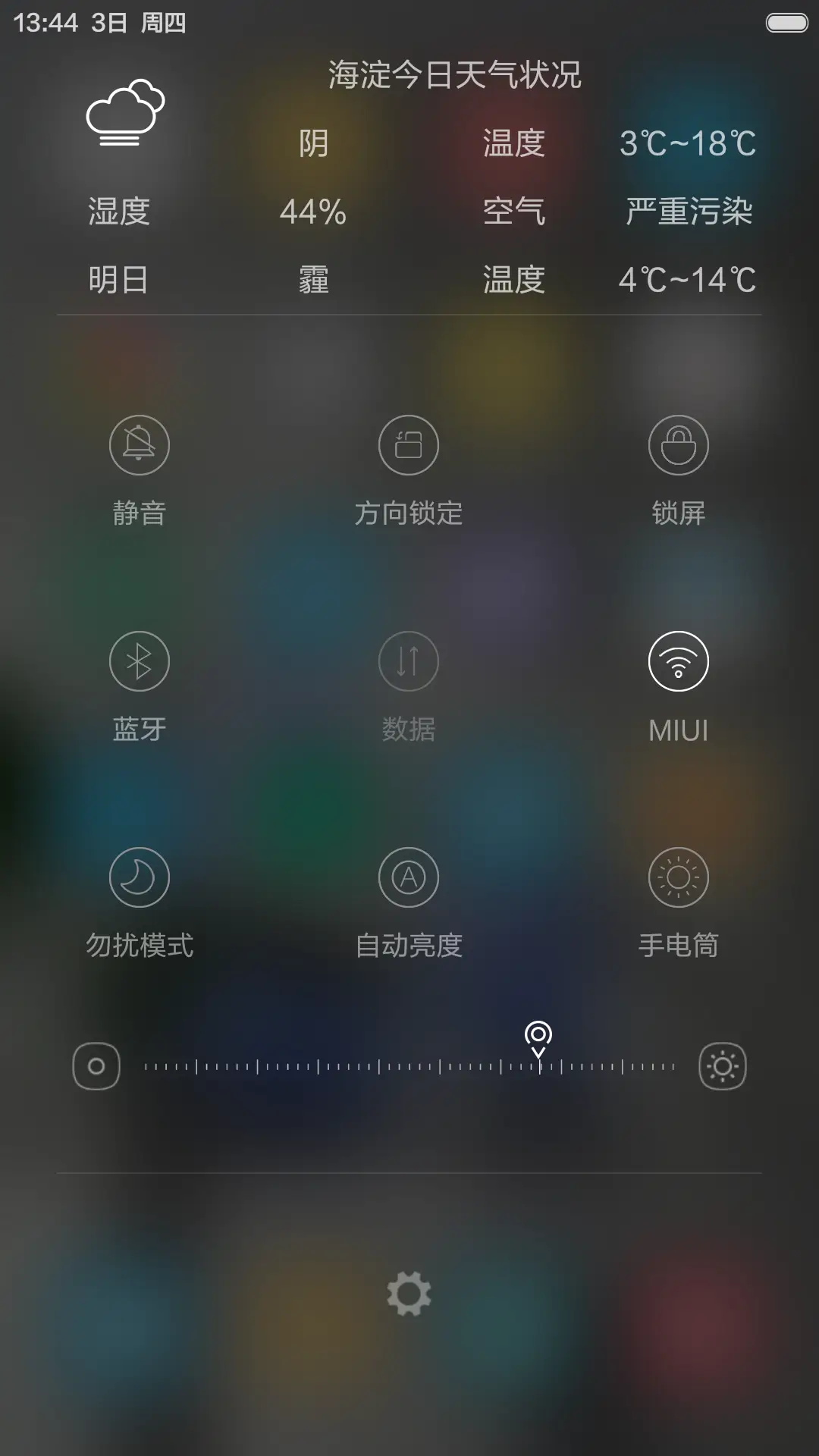Image resolution: width=819 pixels, height=1456 pixels.
Task: Enable mobile data (数据)
Action: (x=409, y=661)
